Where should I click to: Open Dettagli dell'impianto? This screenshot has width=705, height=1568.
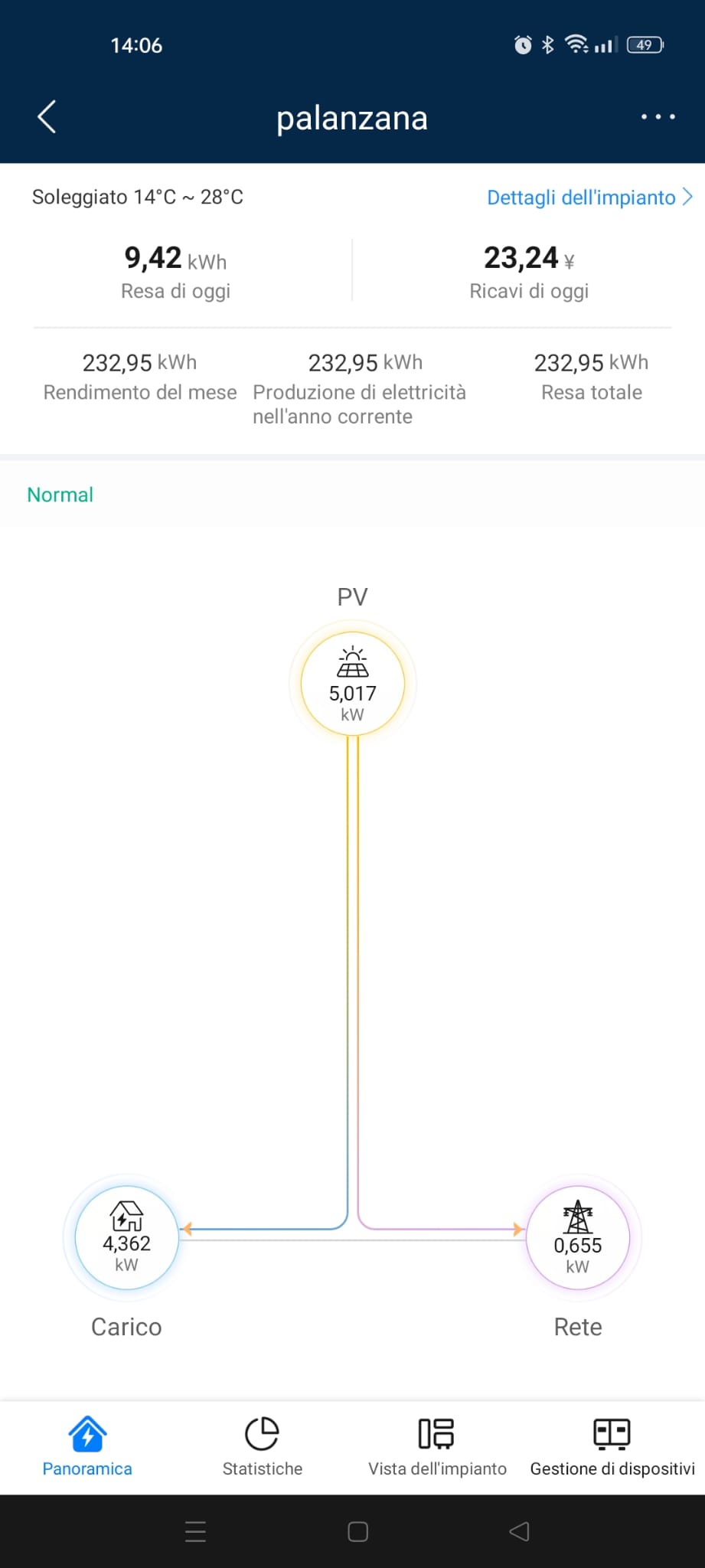click(x=589, y=198)
